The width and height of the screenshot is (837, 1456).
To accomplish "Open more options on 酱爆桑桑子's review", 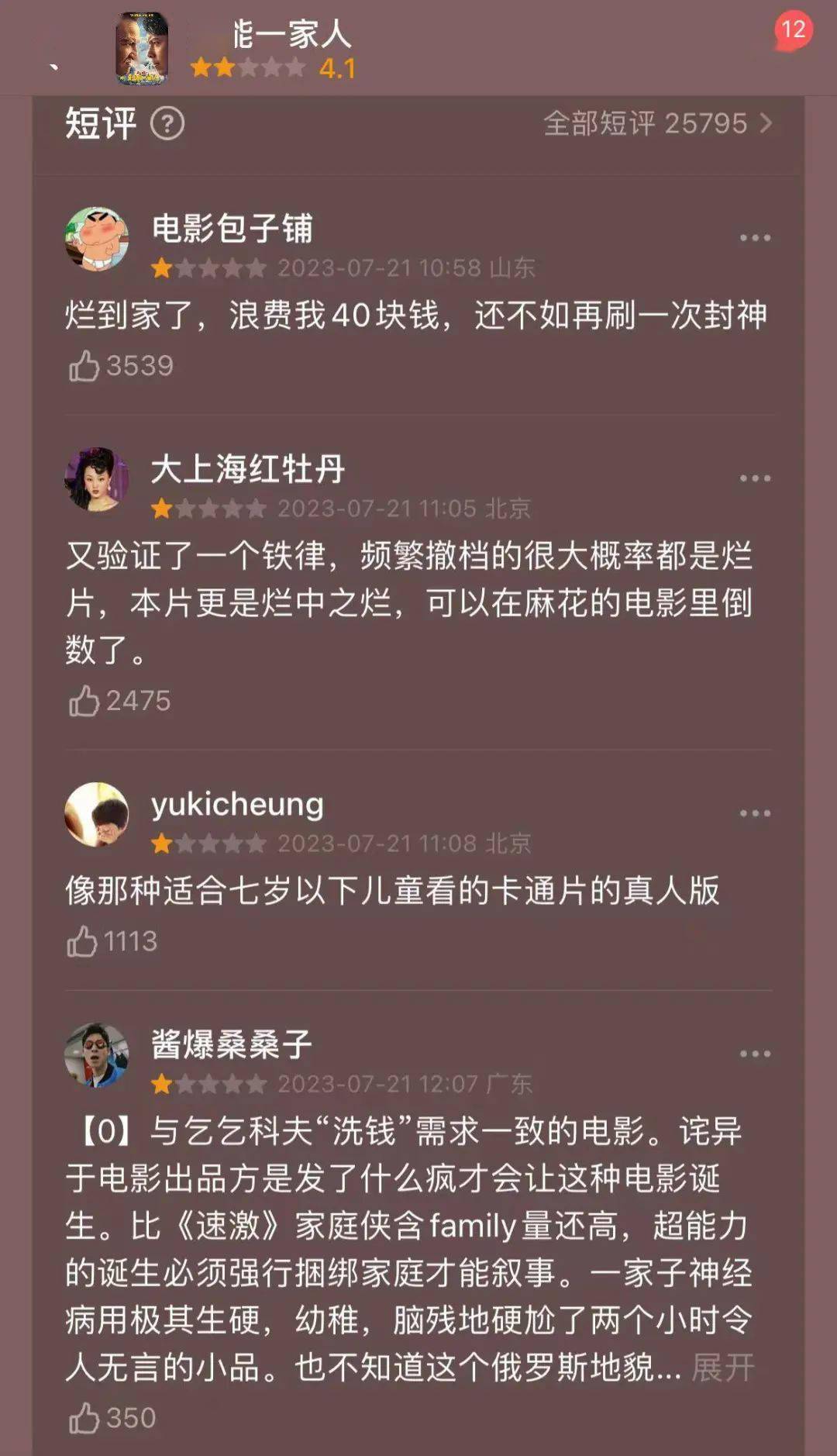I will point(754,1054).
